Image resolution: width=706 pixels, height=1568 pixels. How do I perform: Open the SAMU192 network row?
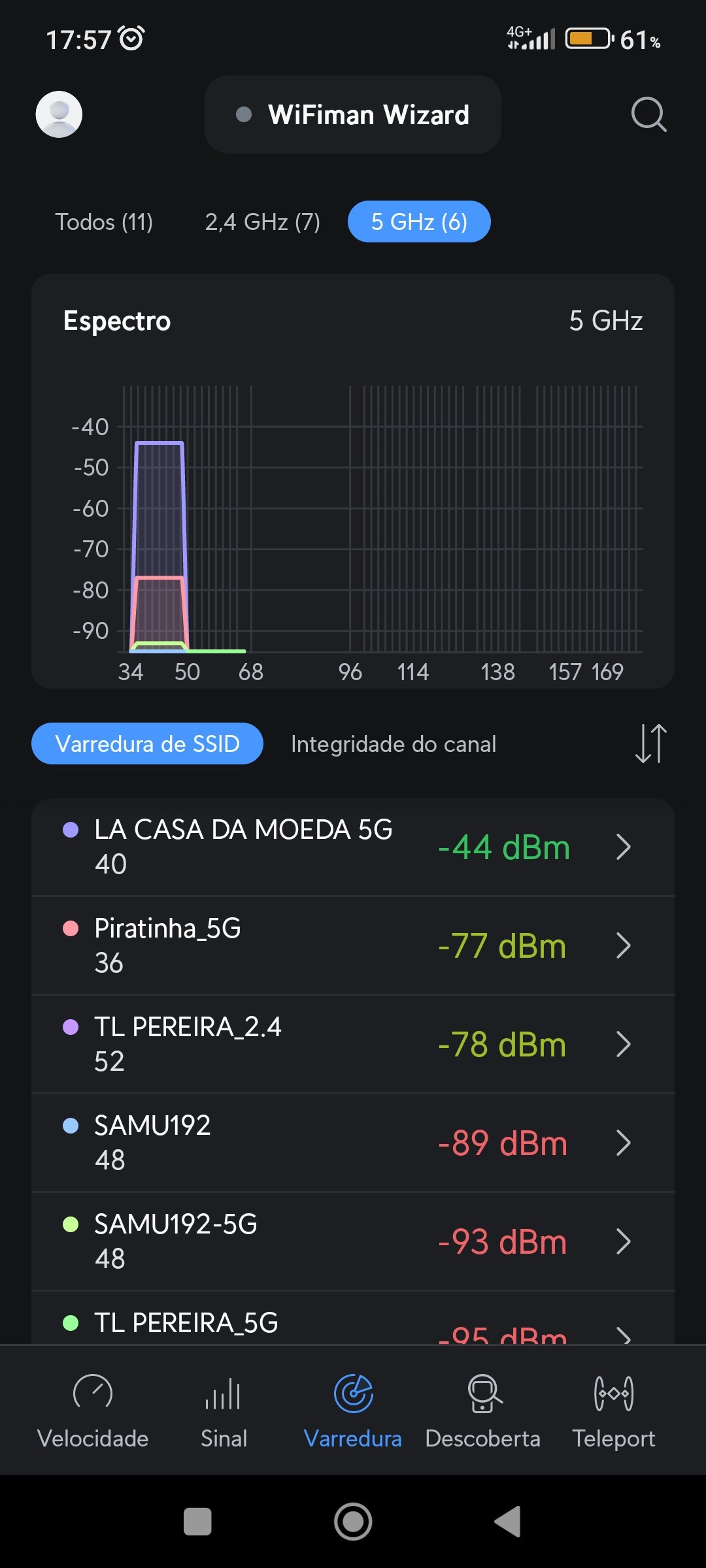(353, 1143)
